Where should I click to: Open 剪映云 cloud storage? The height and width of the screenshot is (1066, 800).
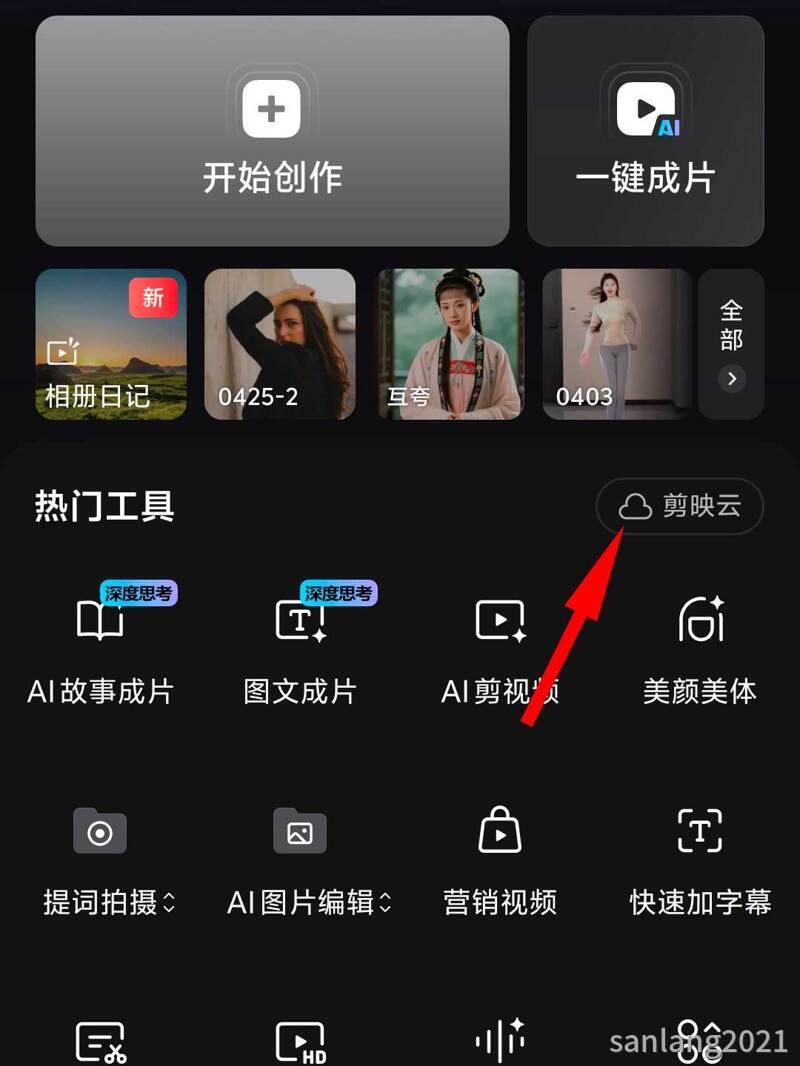[680, 506]
